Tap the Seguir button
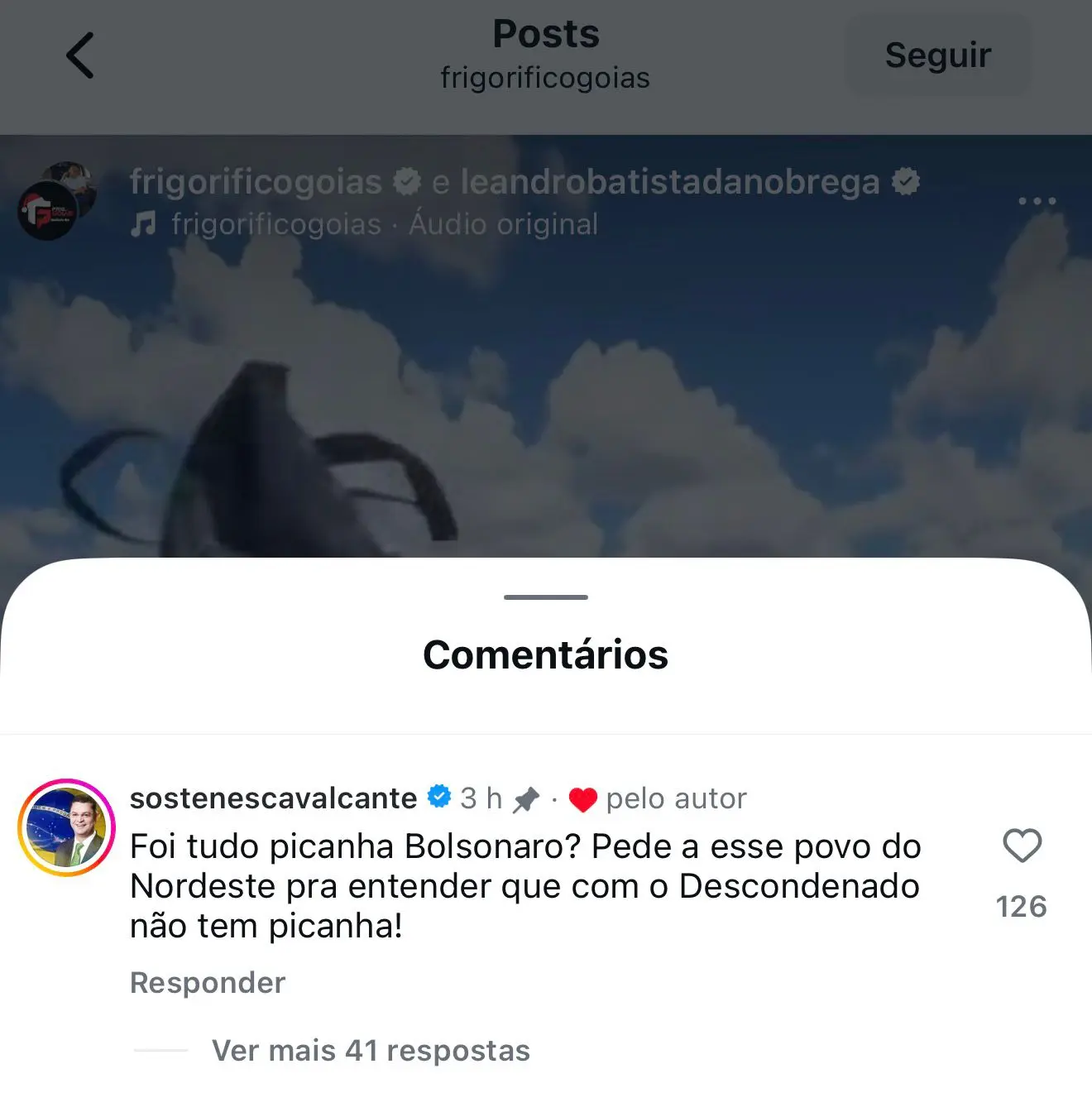Viewport: 1092px width, 1112px height. [x=937, y=55]
